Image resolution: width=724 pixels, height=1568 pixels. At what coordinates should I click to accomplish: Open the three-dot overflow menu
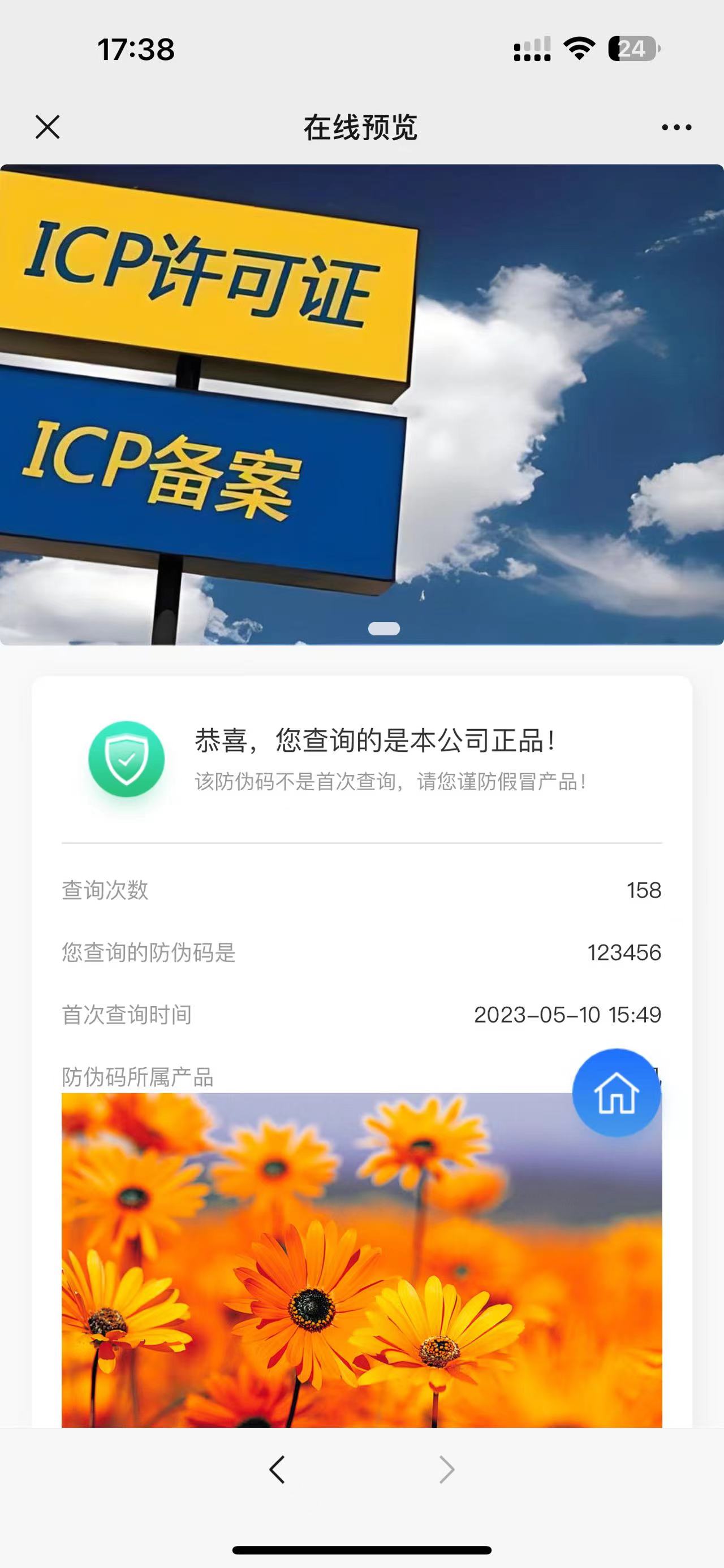coord(676,127)
